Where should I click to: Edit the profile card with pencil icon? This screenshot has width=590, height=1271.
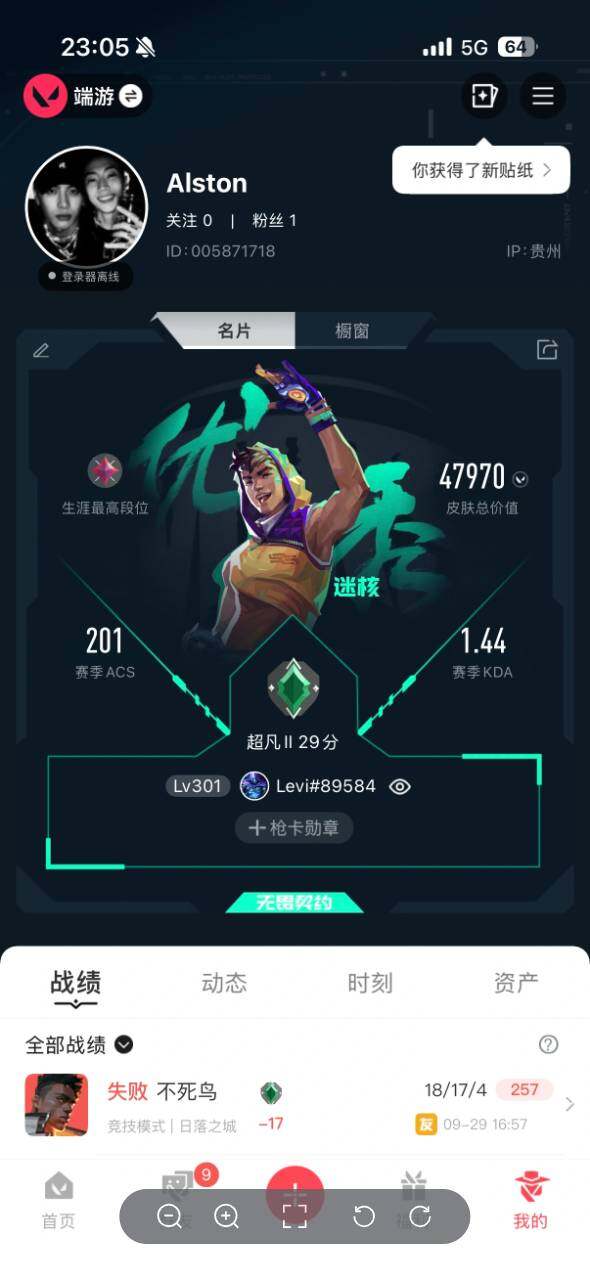pyautogui.click(x=41, y=350)
